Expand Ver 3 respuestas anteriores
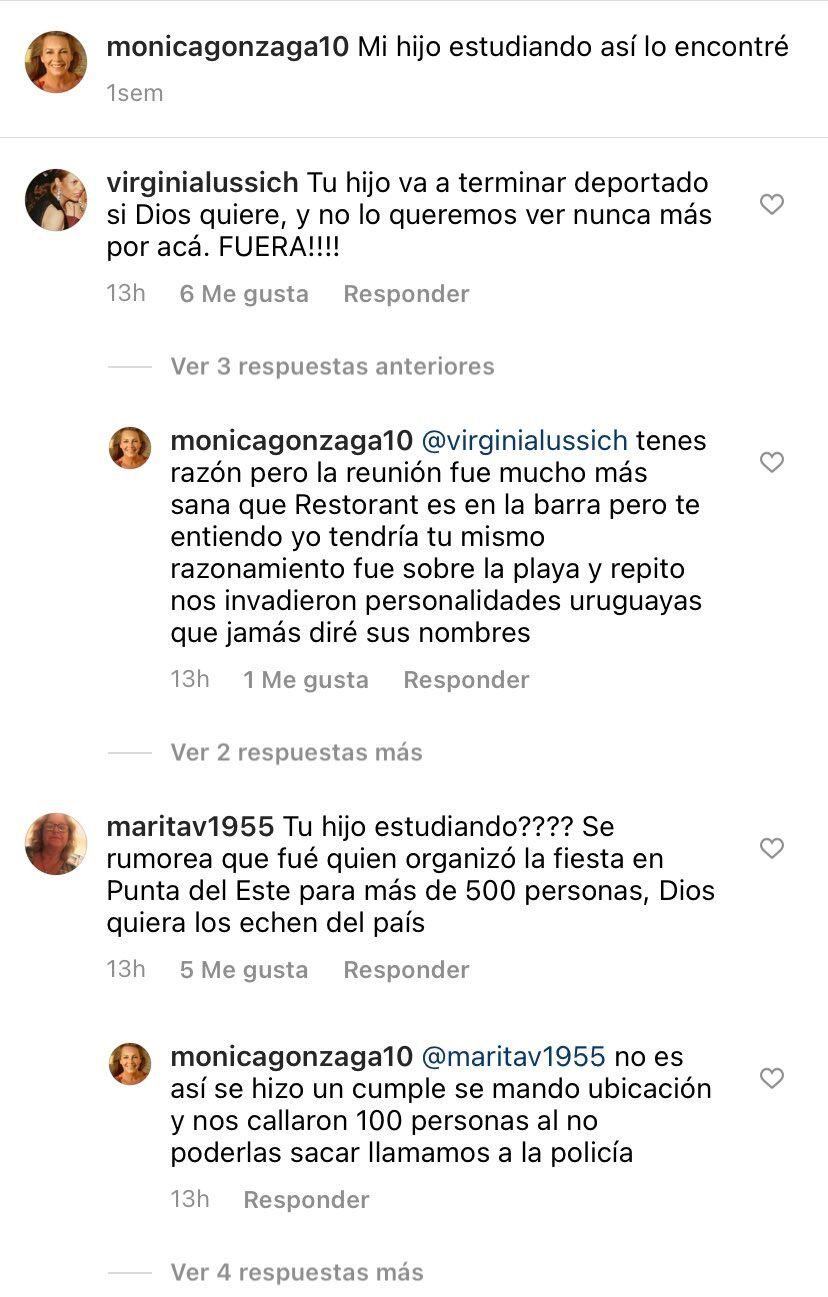 332,366
